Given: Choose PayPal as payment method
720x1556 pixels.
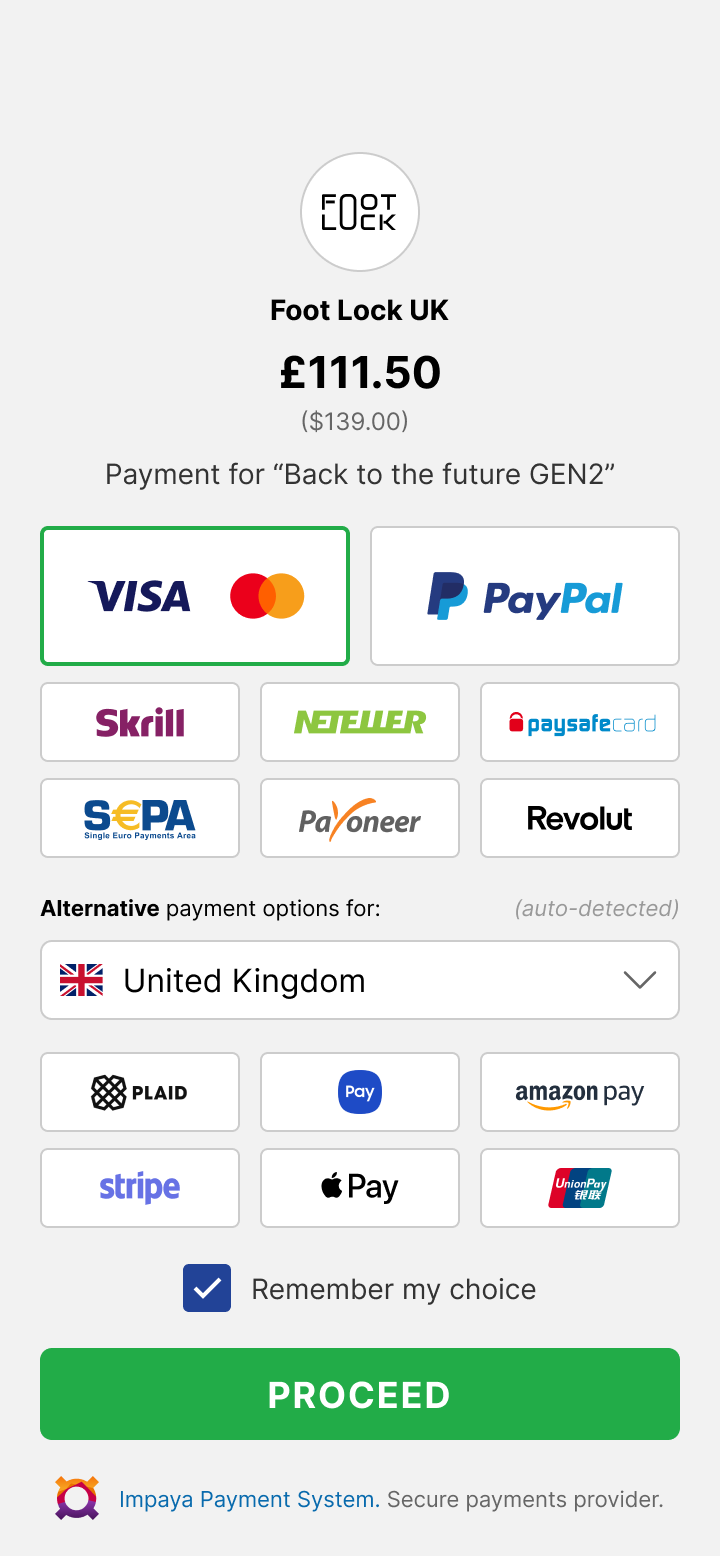Looking at the screenshot, I should tap(525, 596).
